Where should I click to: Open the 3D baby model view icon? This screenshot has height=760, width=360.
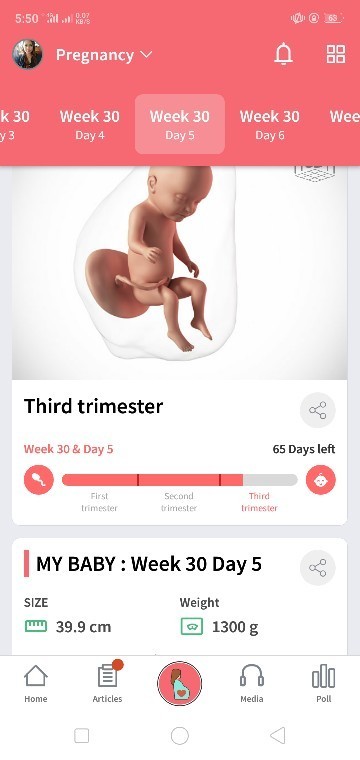coord(315,174)
